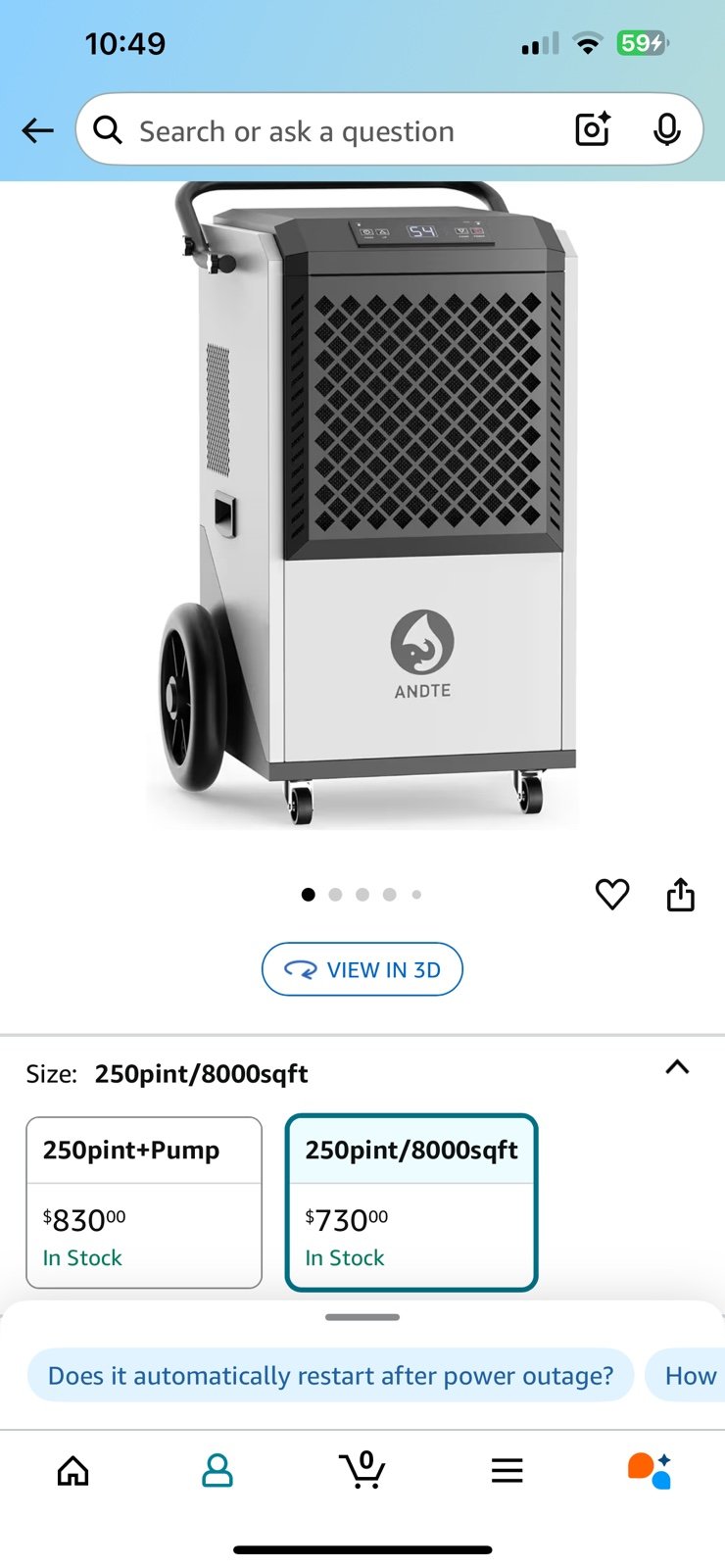Select the 250pint+Pump size option
725x1568 pixels.
tap(144, 1202)
